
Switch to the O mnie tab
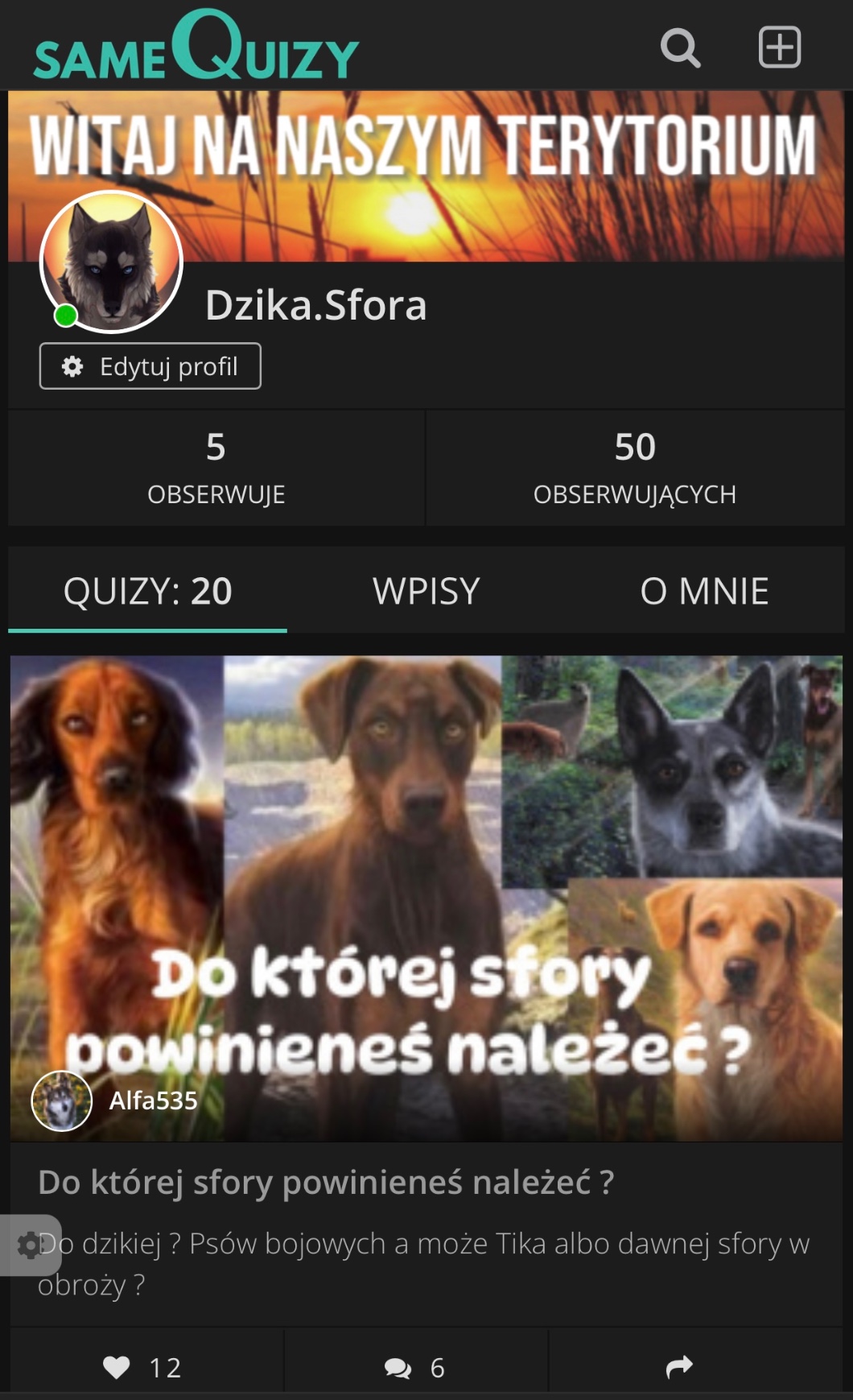[704, 591]
